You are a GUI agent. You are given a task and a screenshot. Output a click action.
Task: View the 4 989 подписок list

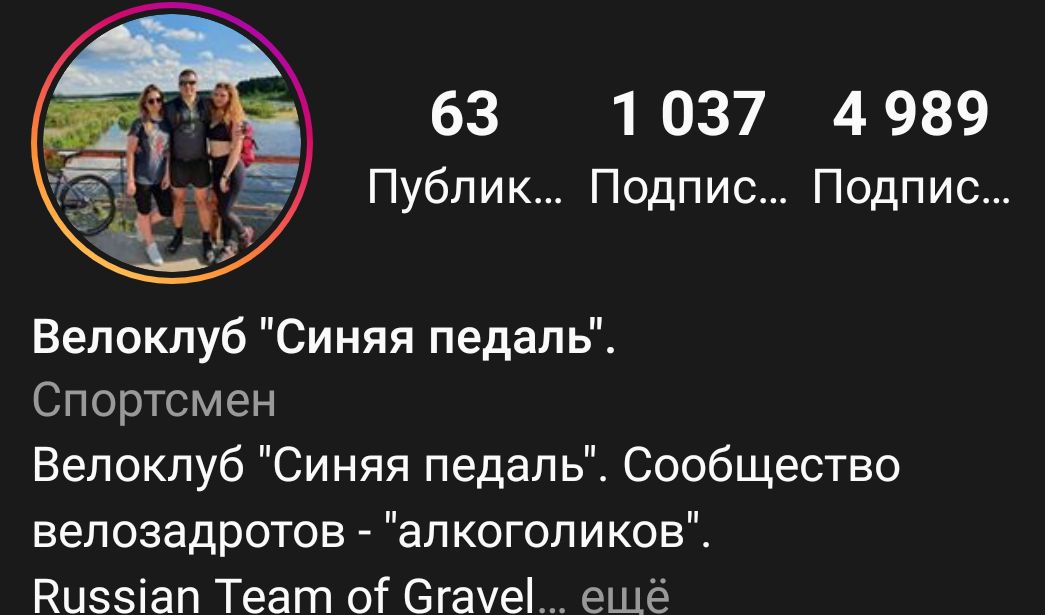click(911, 145)
